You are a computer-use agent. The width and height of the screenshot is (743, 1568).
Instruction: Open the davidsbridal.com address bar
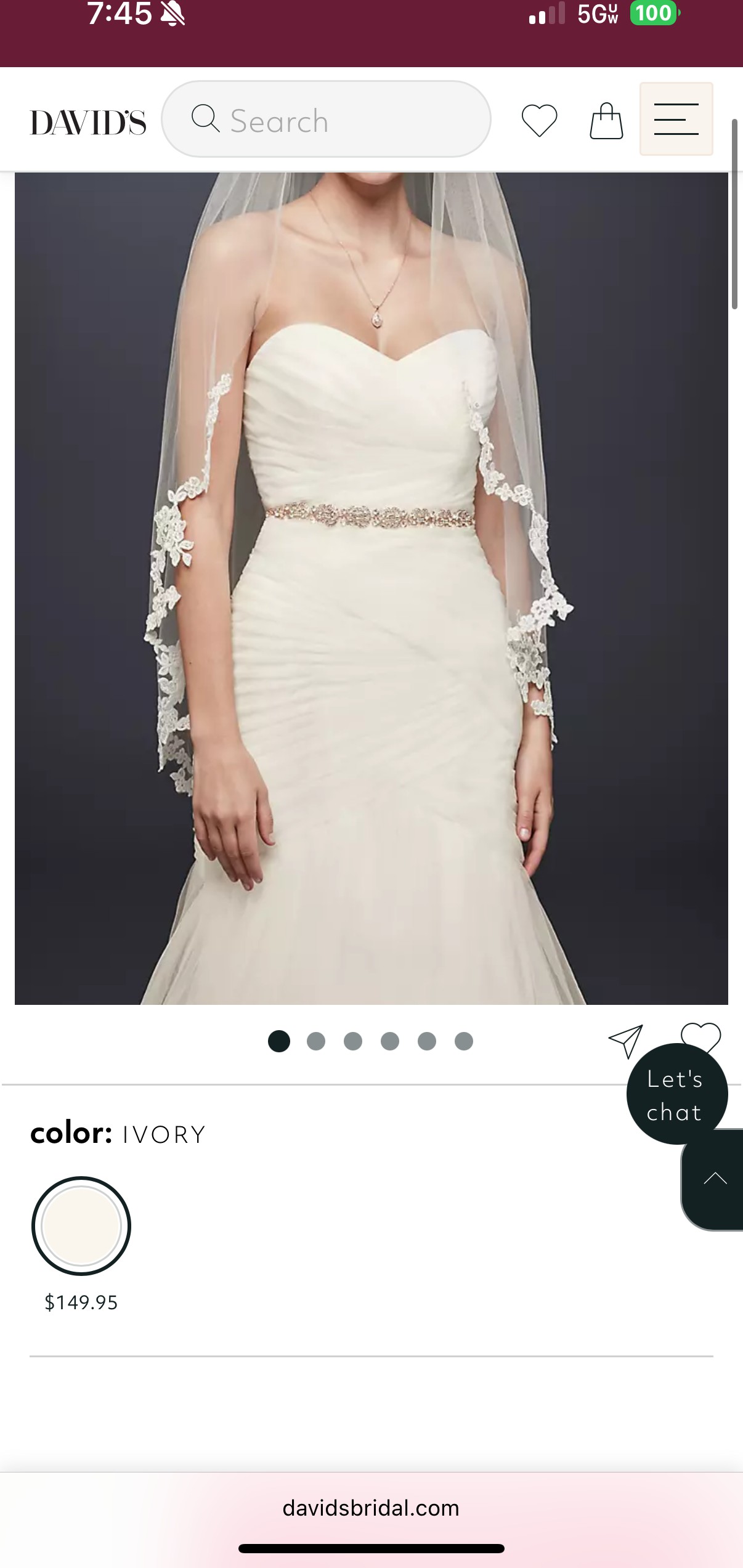click(x=371, y=1508)
